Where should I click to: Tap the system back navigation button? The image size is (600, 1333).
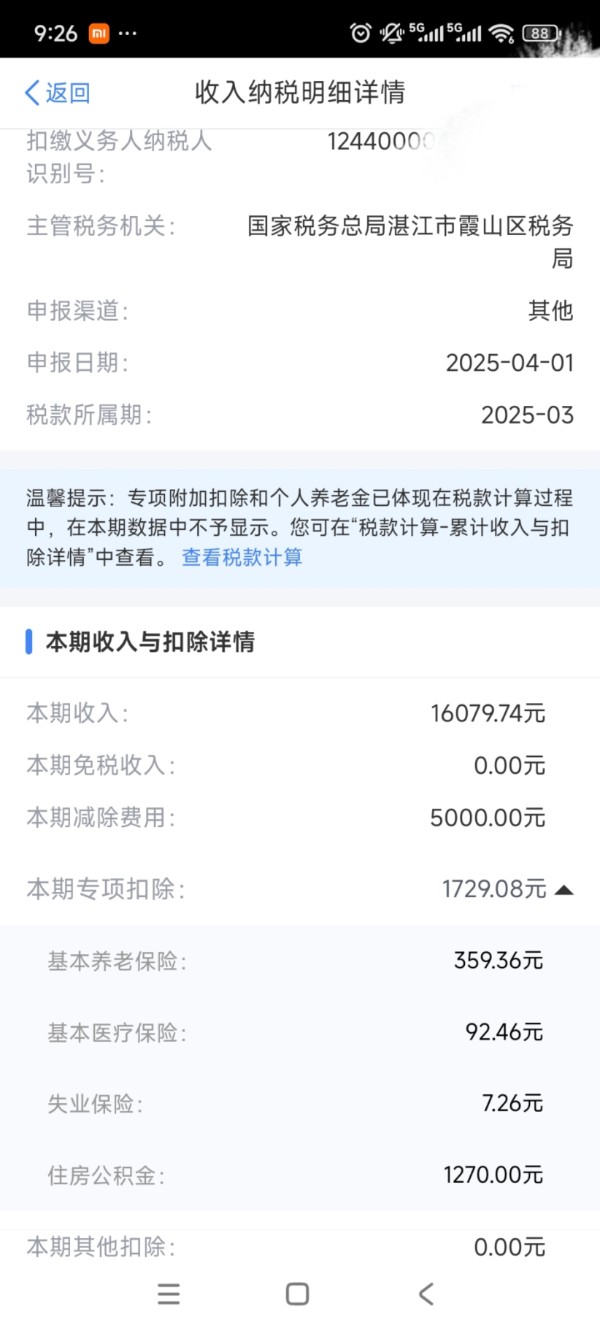click(426, 1294)
